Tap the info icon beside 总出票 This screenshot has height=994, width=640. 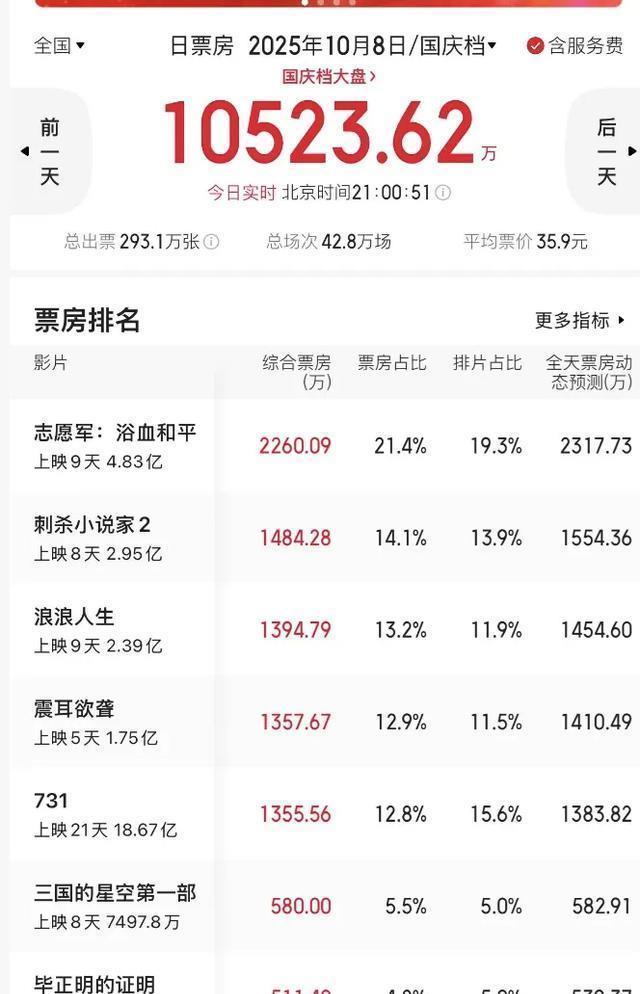pyautogui.click(x=211, y=241)
